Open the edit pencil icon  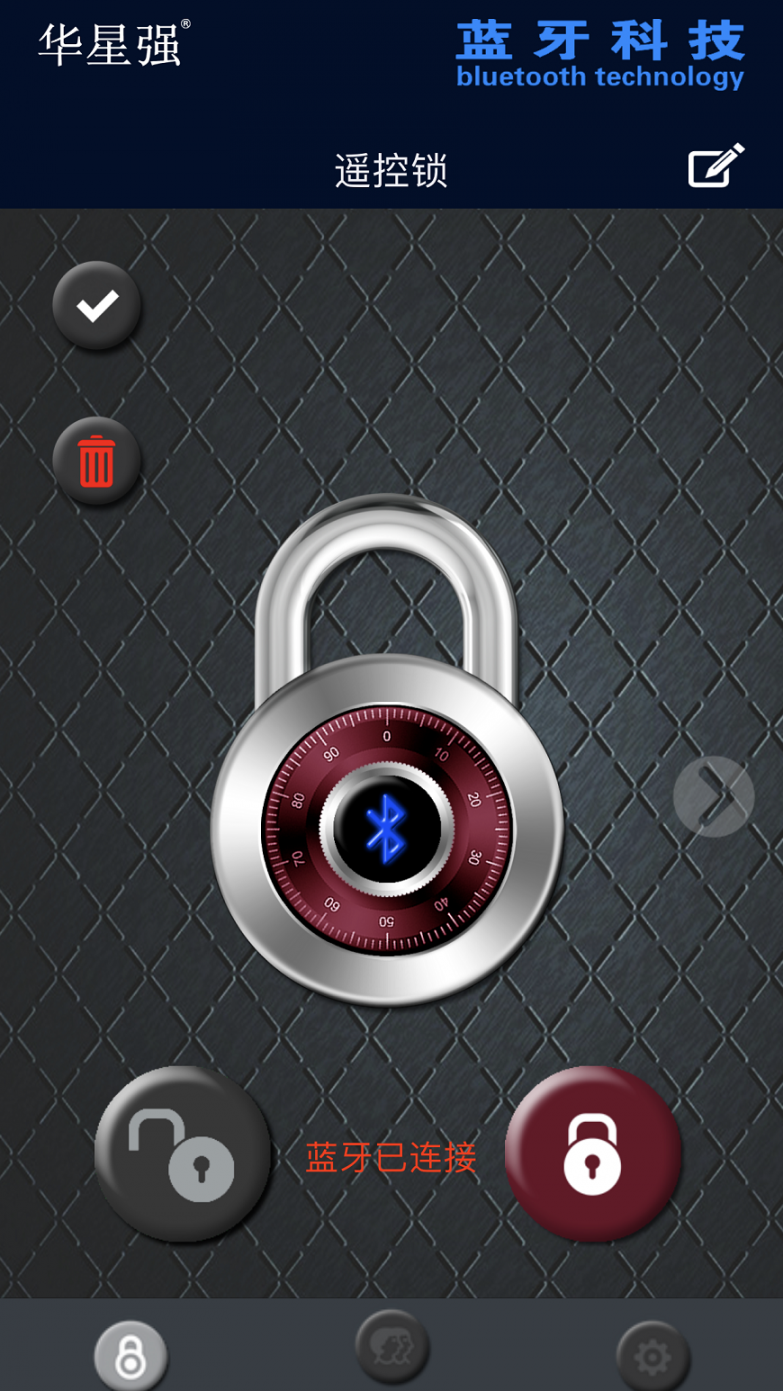pos(716,166)
